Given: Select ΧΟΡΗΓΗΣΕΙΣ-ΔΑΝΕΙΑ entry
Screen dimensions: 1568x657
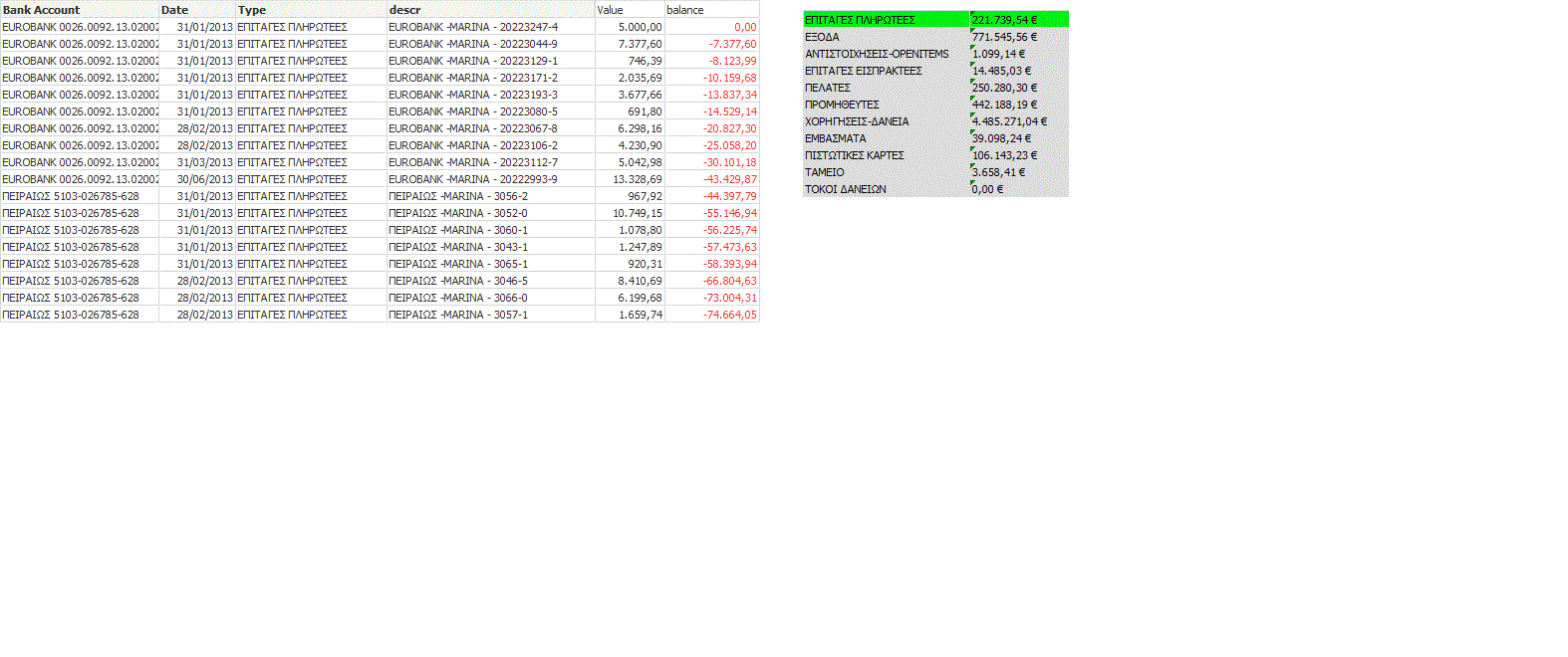Looking at the screenshot, I should pos(857,121).
